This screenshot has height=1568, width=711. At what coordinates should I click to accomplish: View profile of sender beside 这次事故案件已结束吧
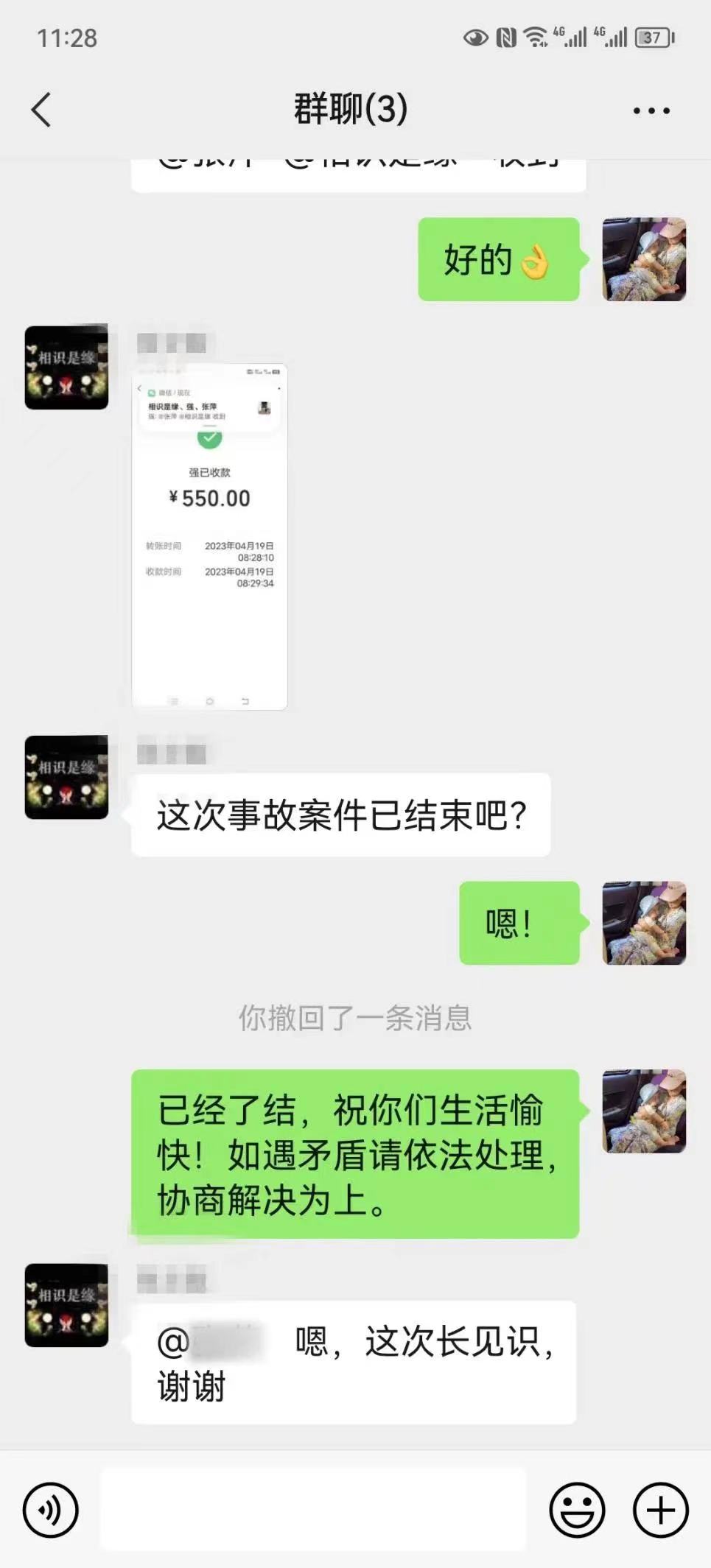pos(66,777)
